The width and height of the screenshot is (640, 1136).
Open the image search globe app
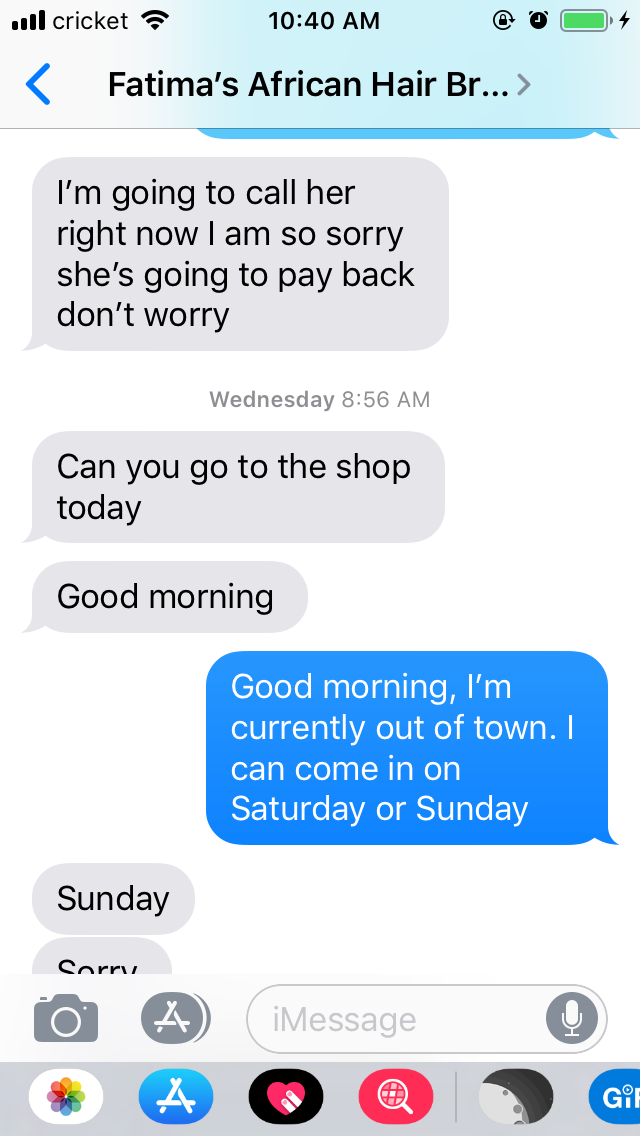tap(396, 1096)
